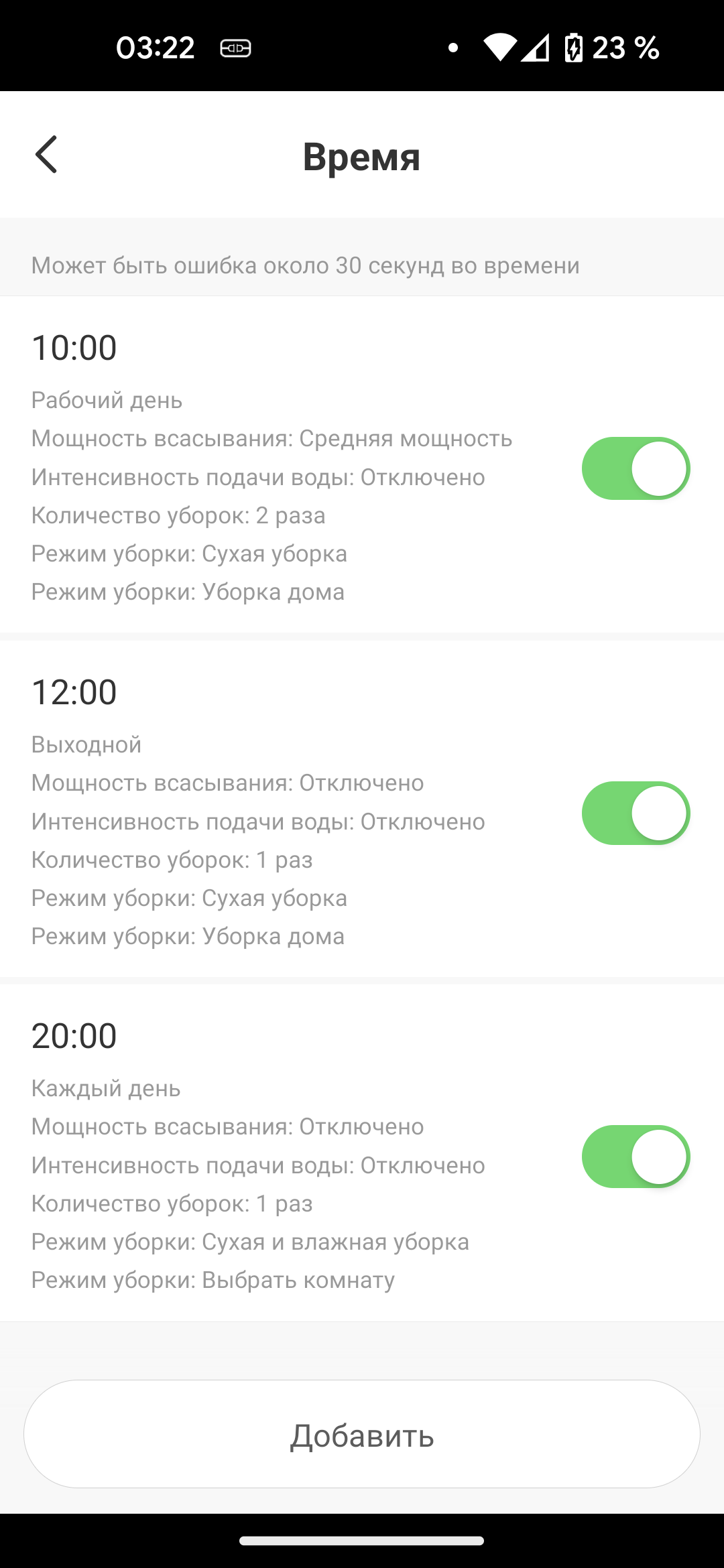The height and width of the screenshot is (1568, 724).
Task: Go back from the Время screen
Action: click(x=46, y=155)
